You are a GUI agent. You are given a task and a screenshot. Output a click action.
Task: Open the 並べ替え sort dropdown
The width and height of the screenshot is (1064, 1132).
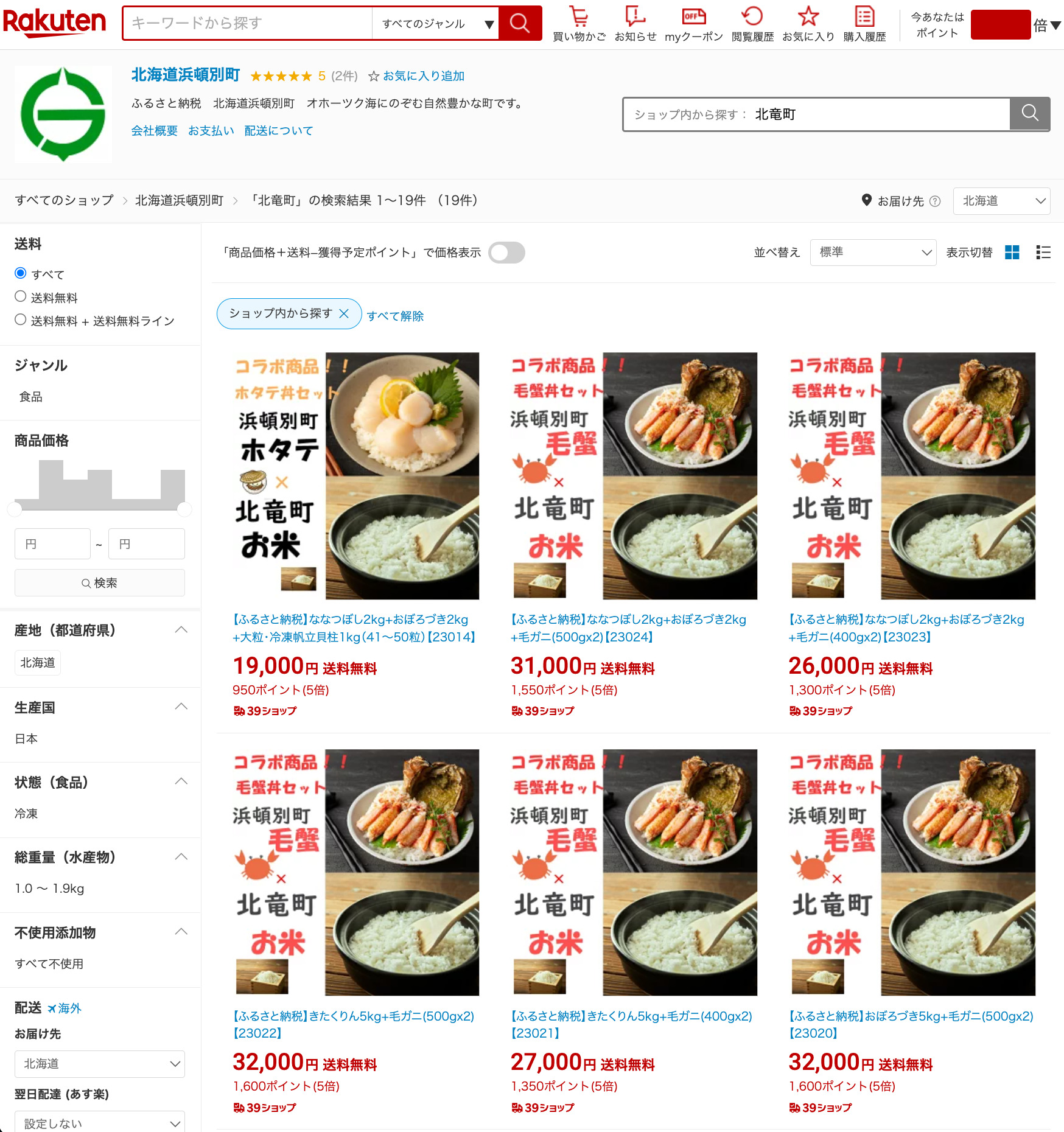(x=872, y=253)
